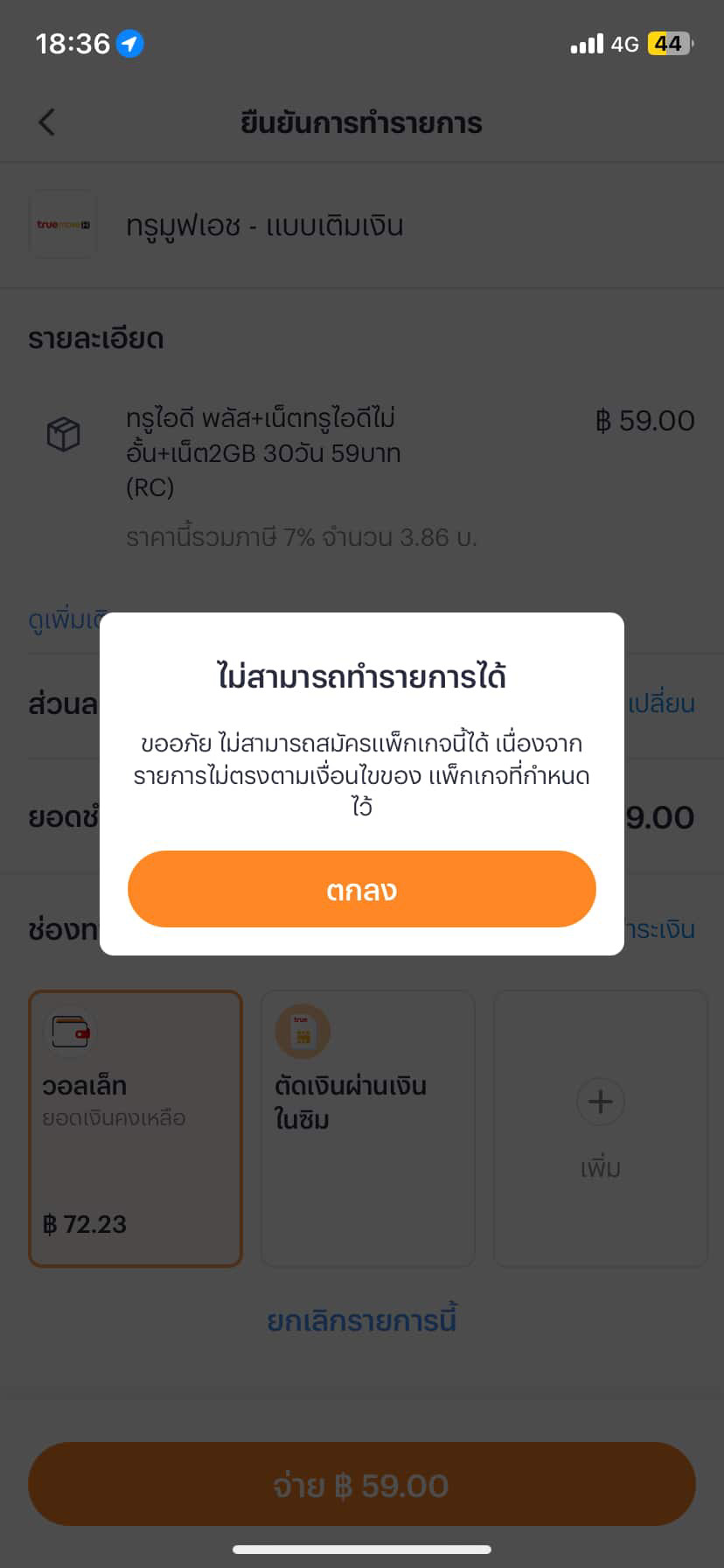Image resolution: width=724 pixels, height=1568 pixels.
Task: Tap the จ่าย ฿ 59.00 pay button
Action: coord(361,1485)
